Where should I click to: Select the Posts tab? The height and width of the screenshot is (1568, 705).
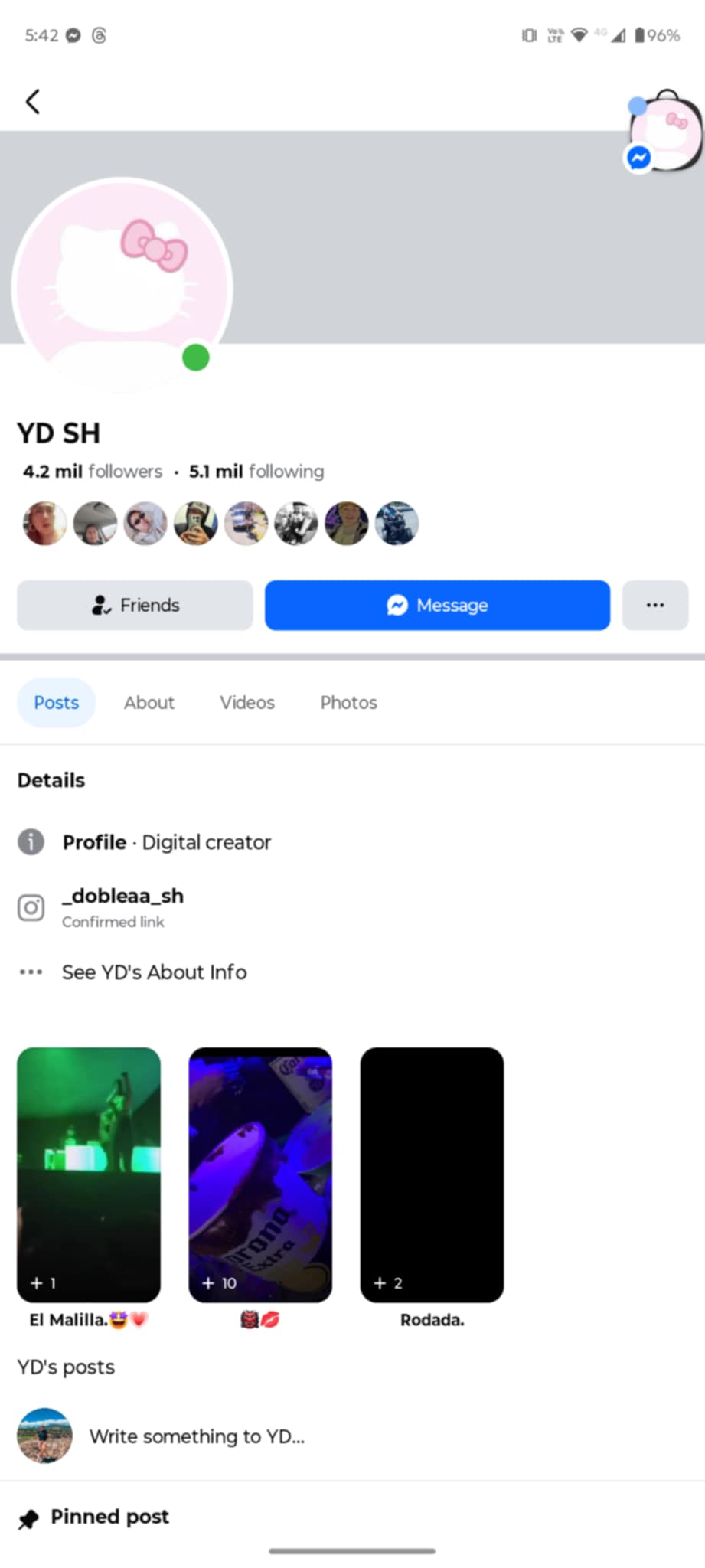[x=56, y=702]
